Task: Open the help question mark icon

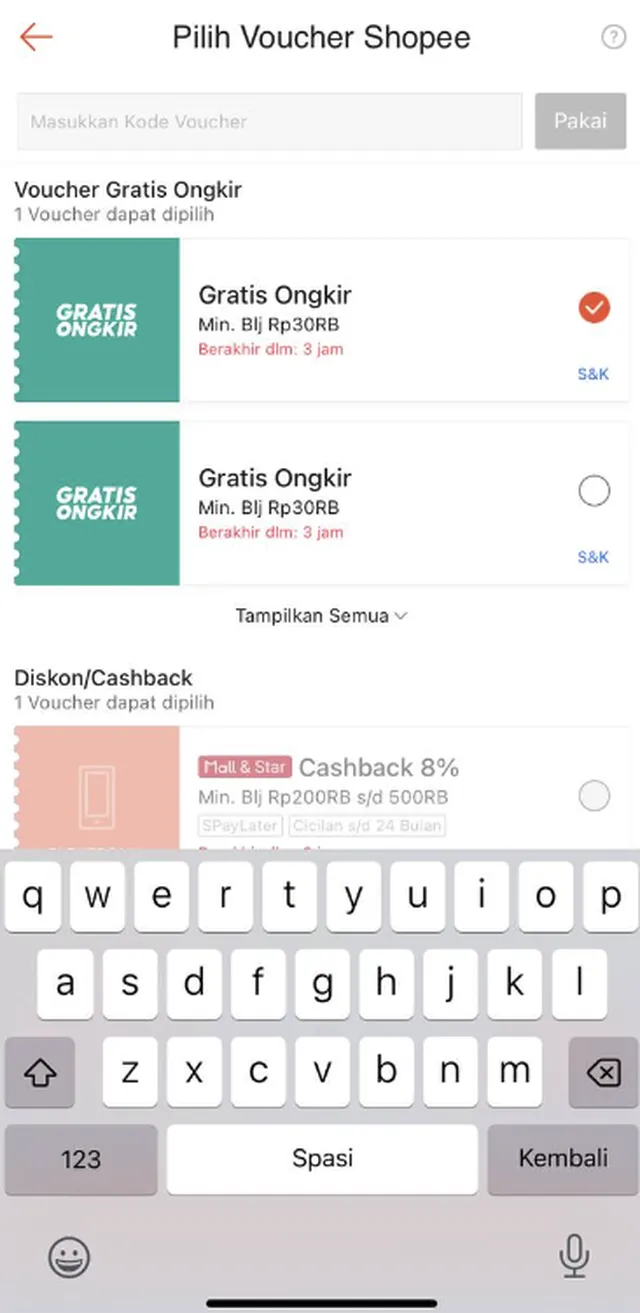Action: coord(612,38)
